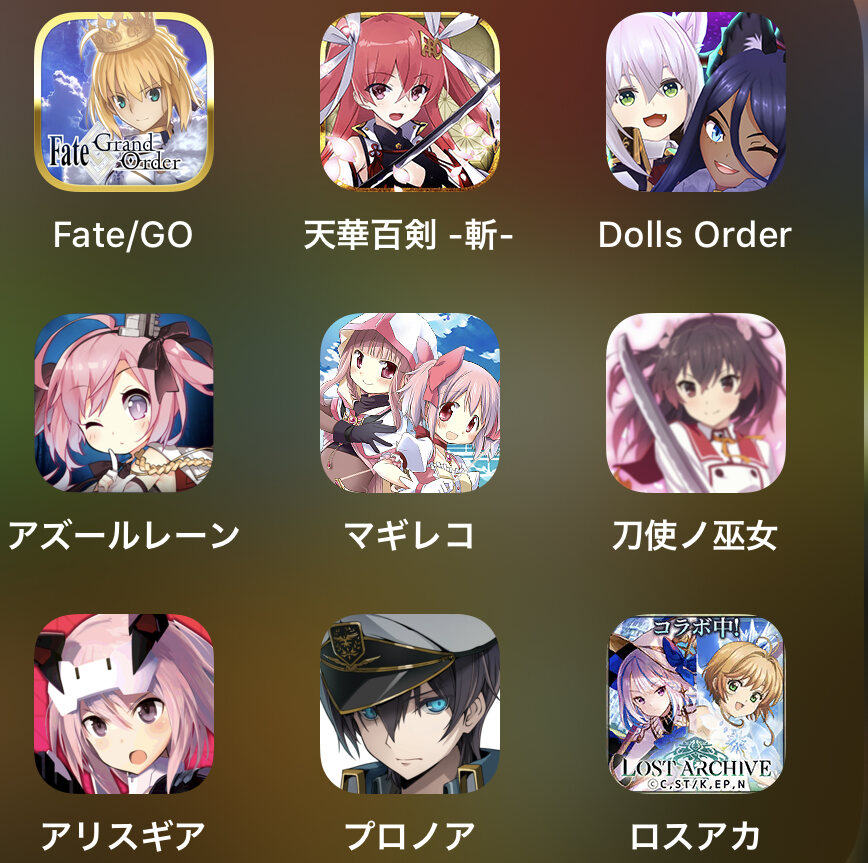Launch アズールレーン app
Image resolution: width=868 pixels, height=863 pixels.
(124, 403)
